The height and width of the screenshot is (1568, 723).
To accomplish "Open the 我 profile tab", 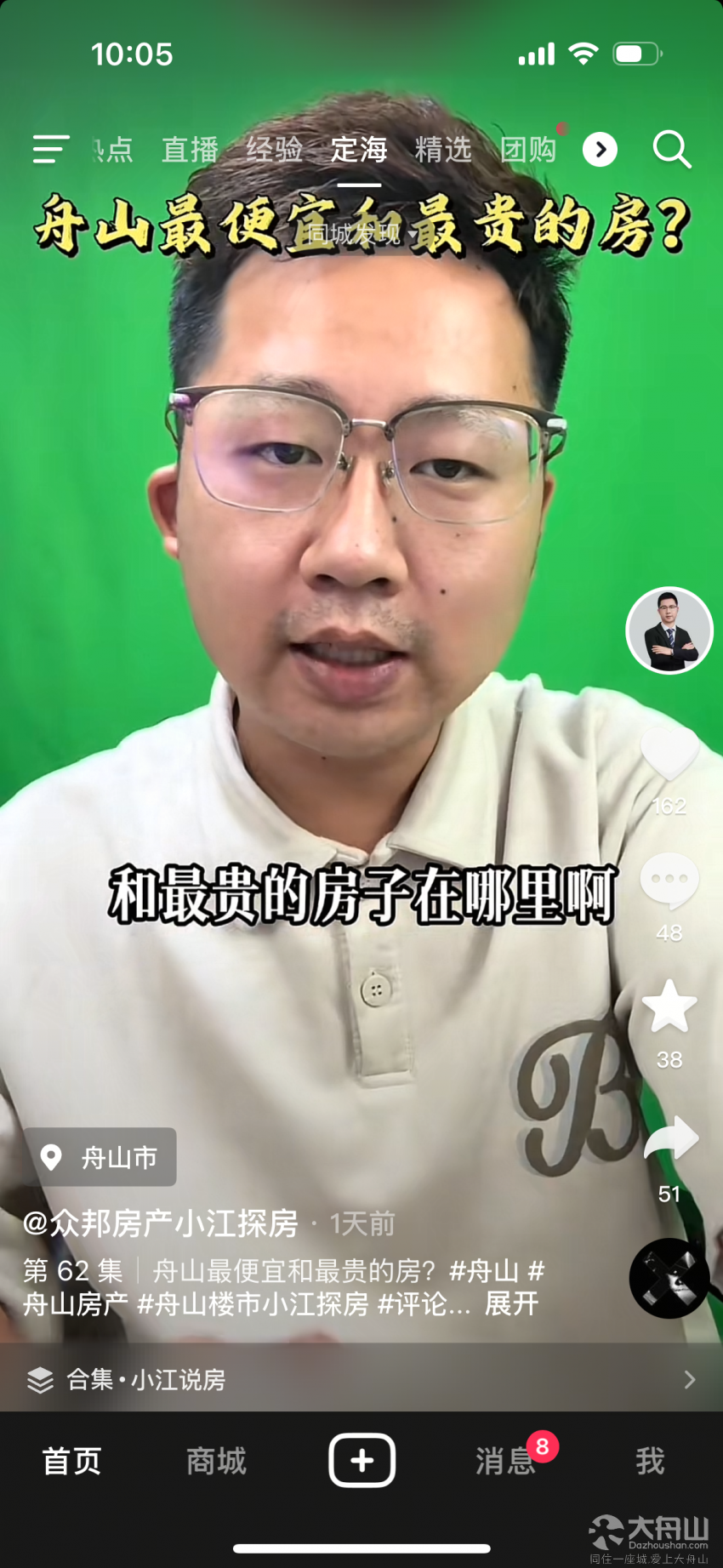I will tap(650, 1461).
